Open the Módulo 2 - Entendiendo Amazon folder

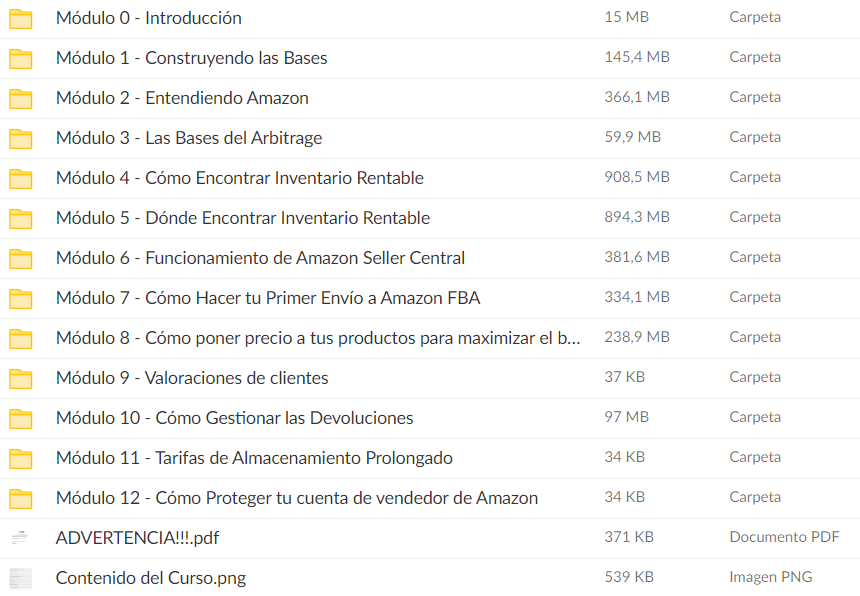tap(182, 98)
